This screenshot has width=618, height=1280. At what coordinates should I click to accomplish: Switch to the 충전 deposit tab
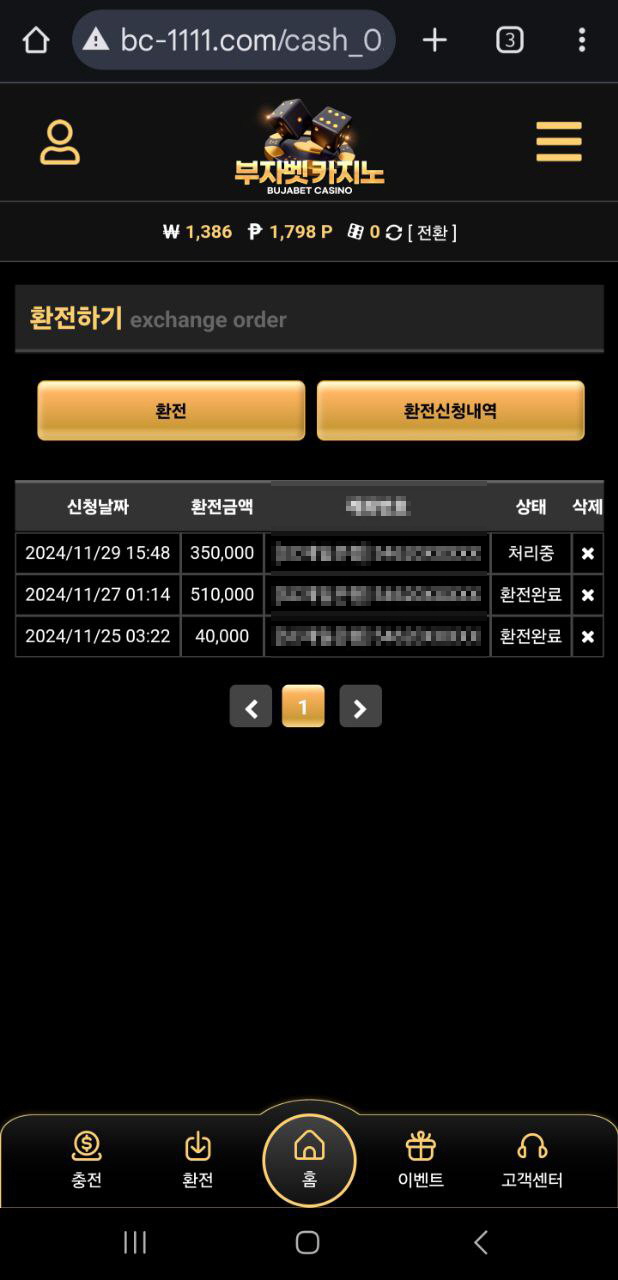87,1160
